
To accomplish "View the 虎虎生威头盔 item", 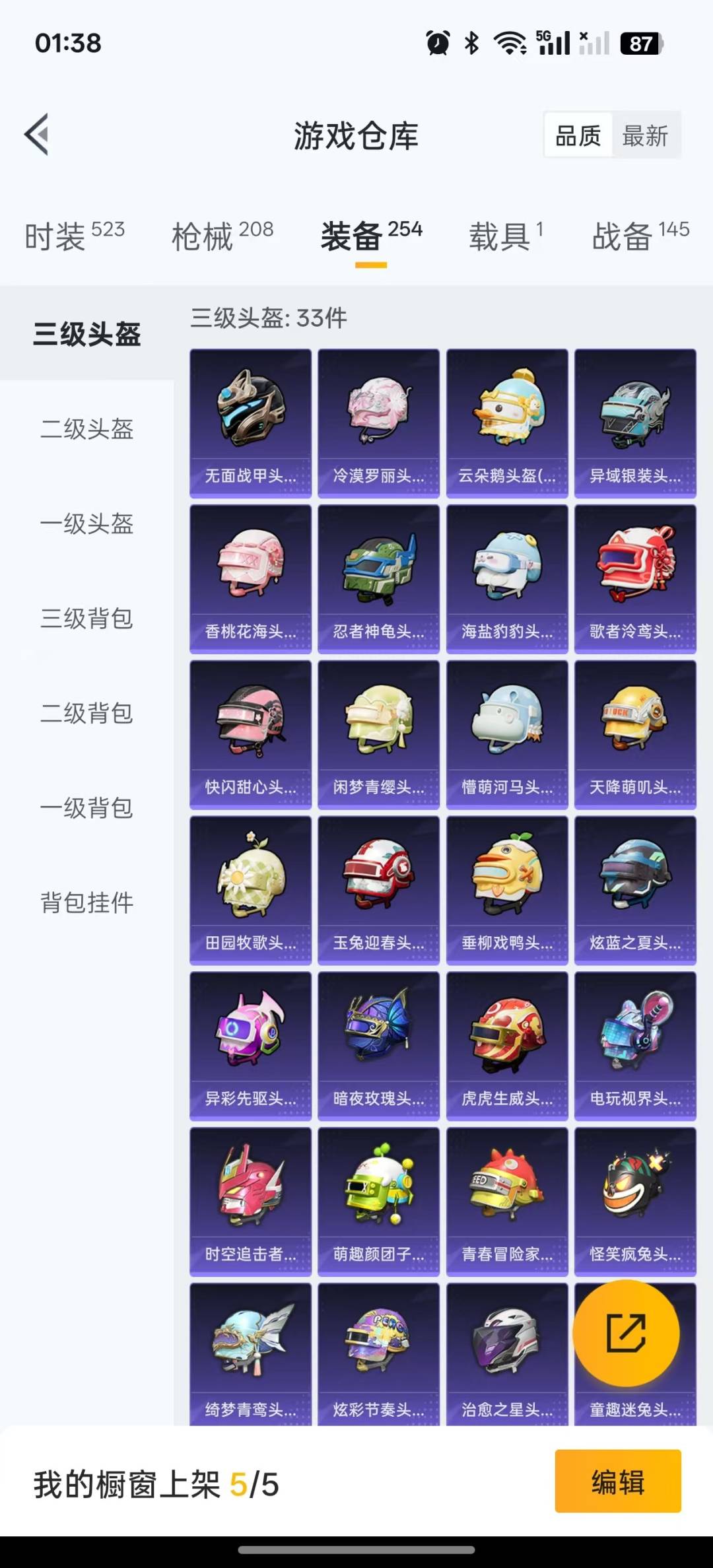I will tap(507, 1046).
